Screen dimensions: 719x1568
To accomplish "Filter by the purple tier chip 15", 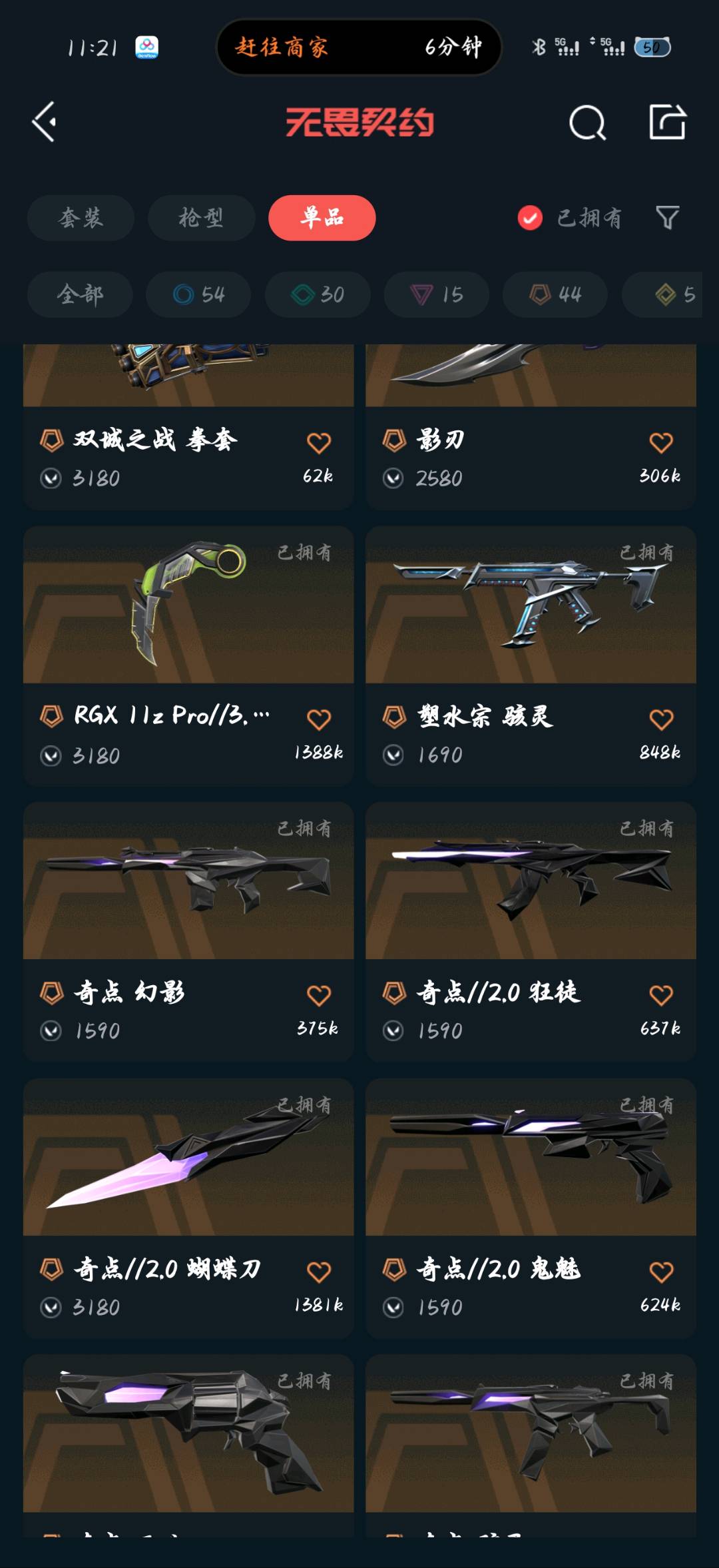I will click(x=436, y=294).
